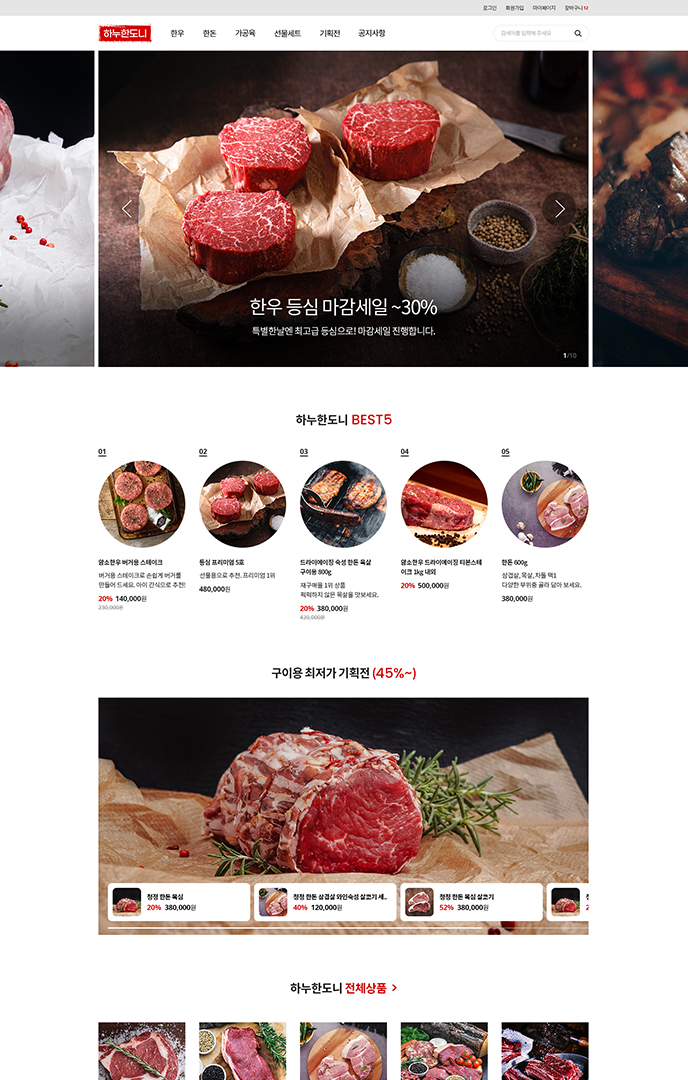Viewport: 688px width, 1080px height.
Task: Open the 회원가입 link
Action: (x=514, y=7)
